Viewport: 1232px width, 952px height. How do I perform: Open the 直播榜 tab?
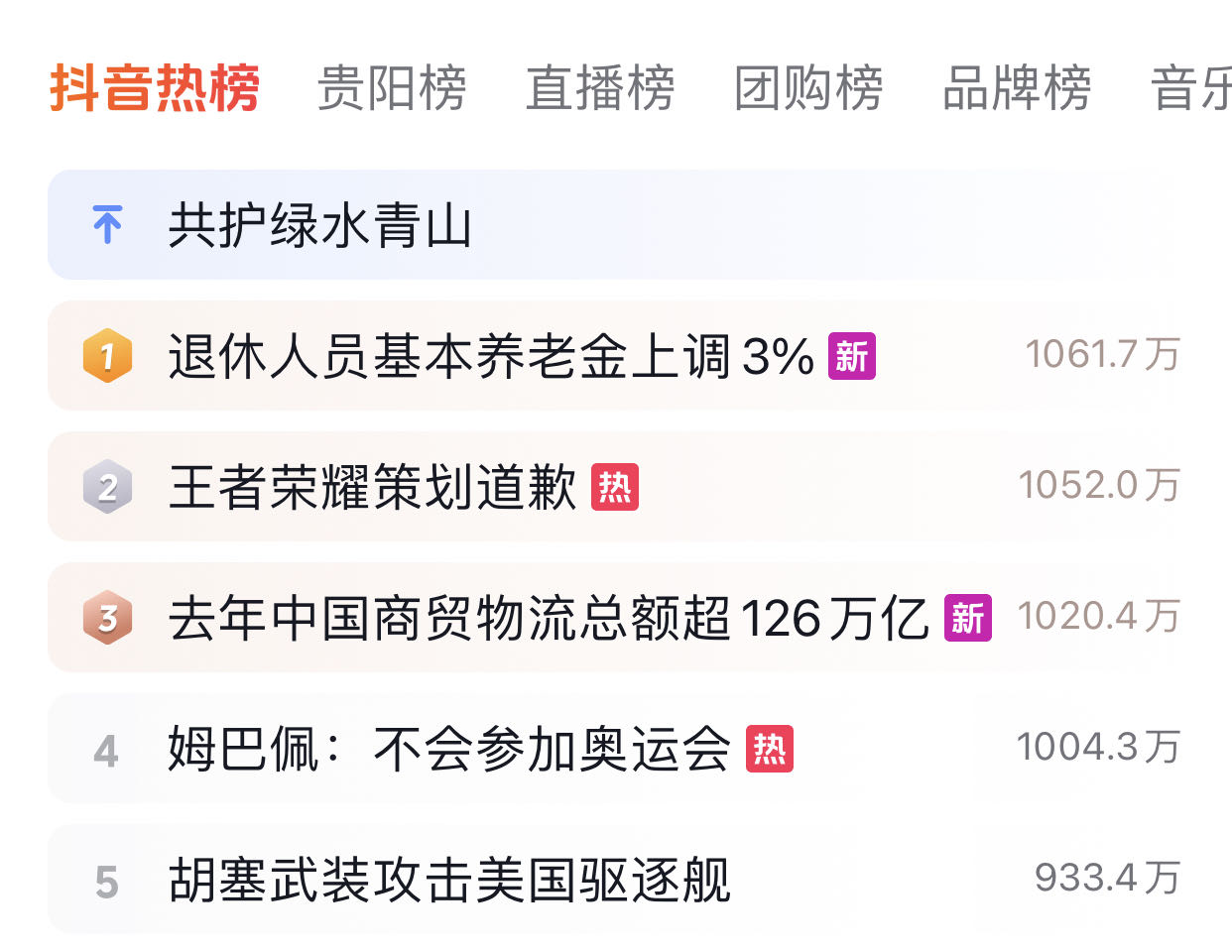tap(600, 88)
